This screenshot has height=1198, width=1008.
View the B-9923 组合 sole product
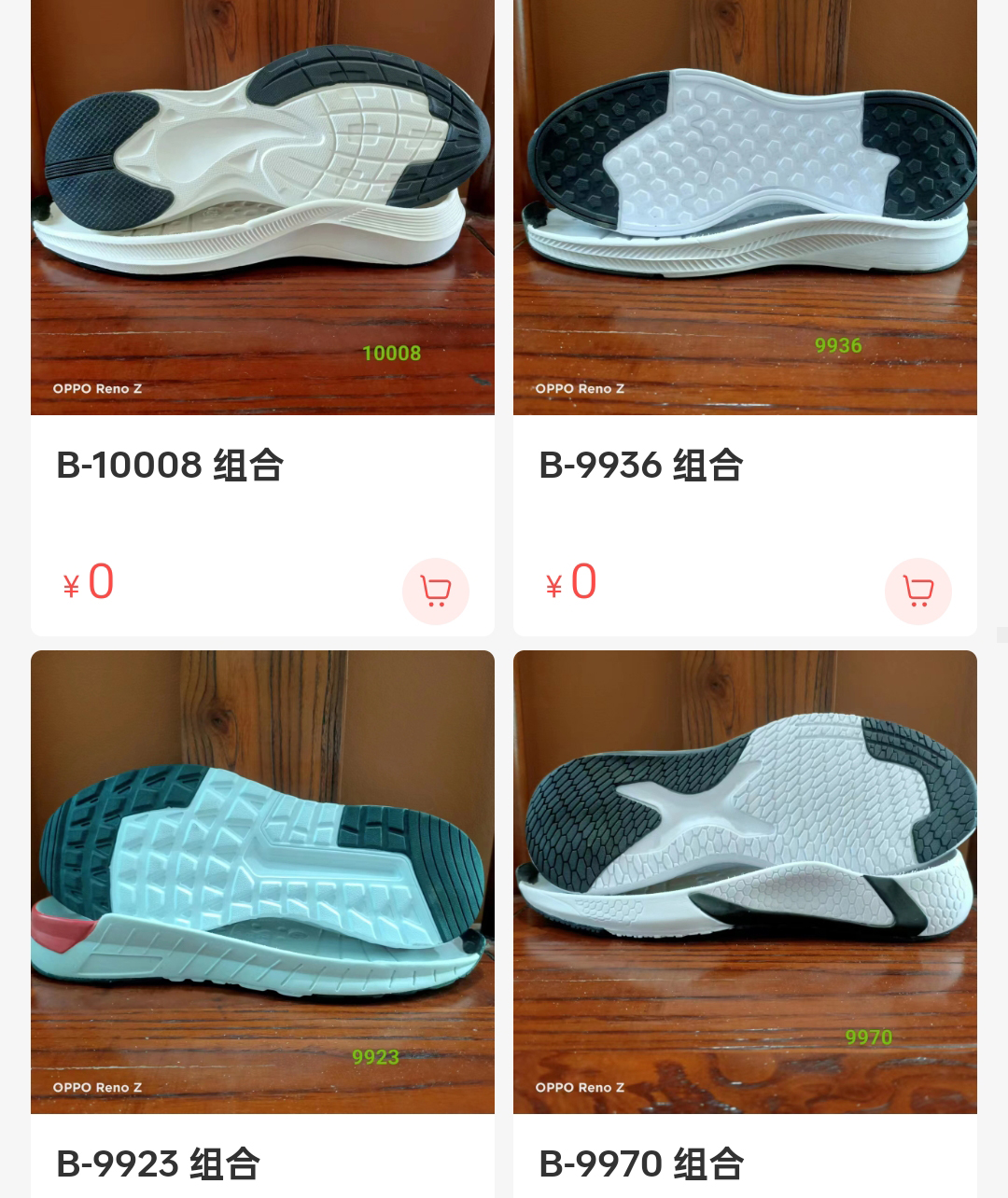262,882
